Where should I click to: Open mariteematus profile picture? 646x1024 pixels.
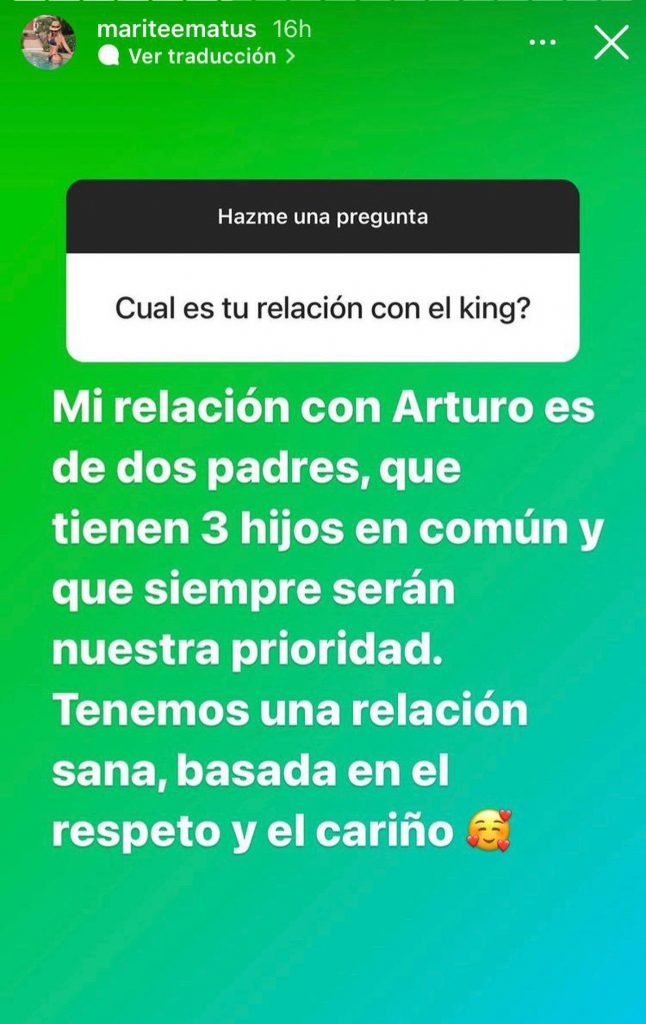coord(49,43)
